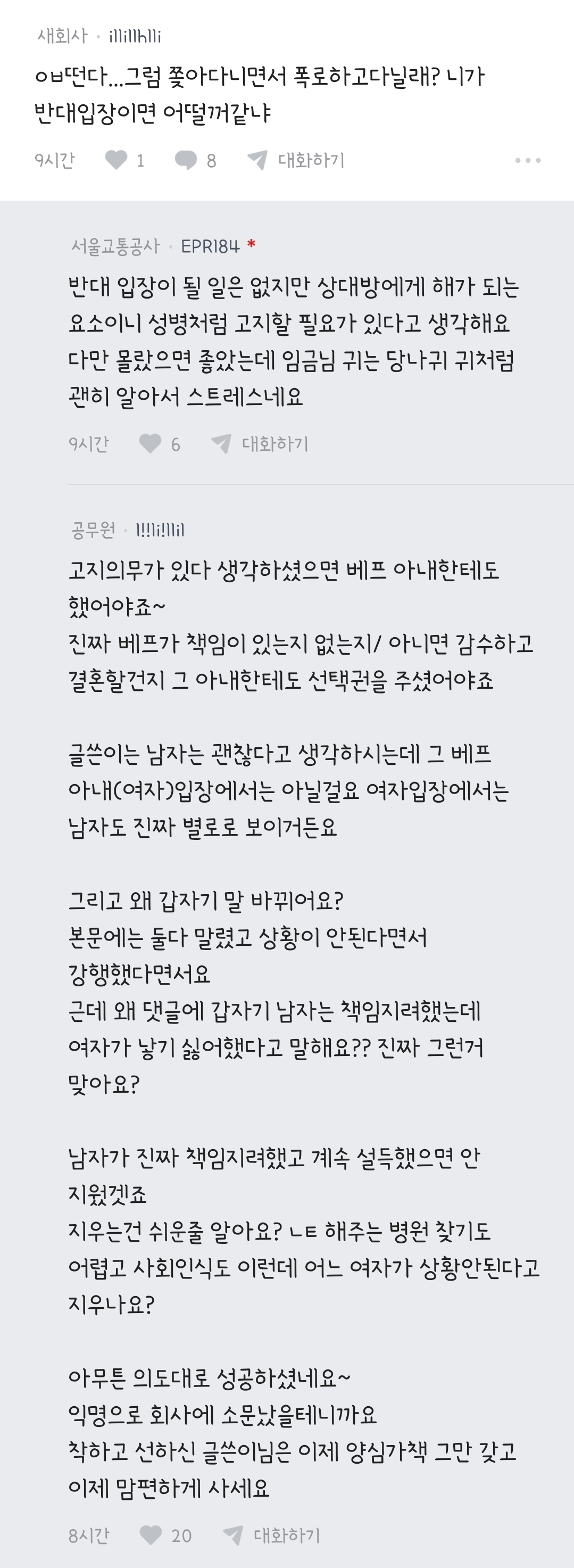Start a conversation with illillhlli
This screenshot has width=574, height=1568.
pyautogui.click(x=296, y=160)
